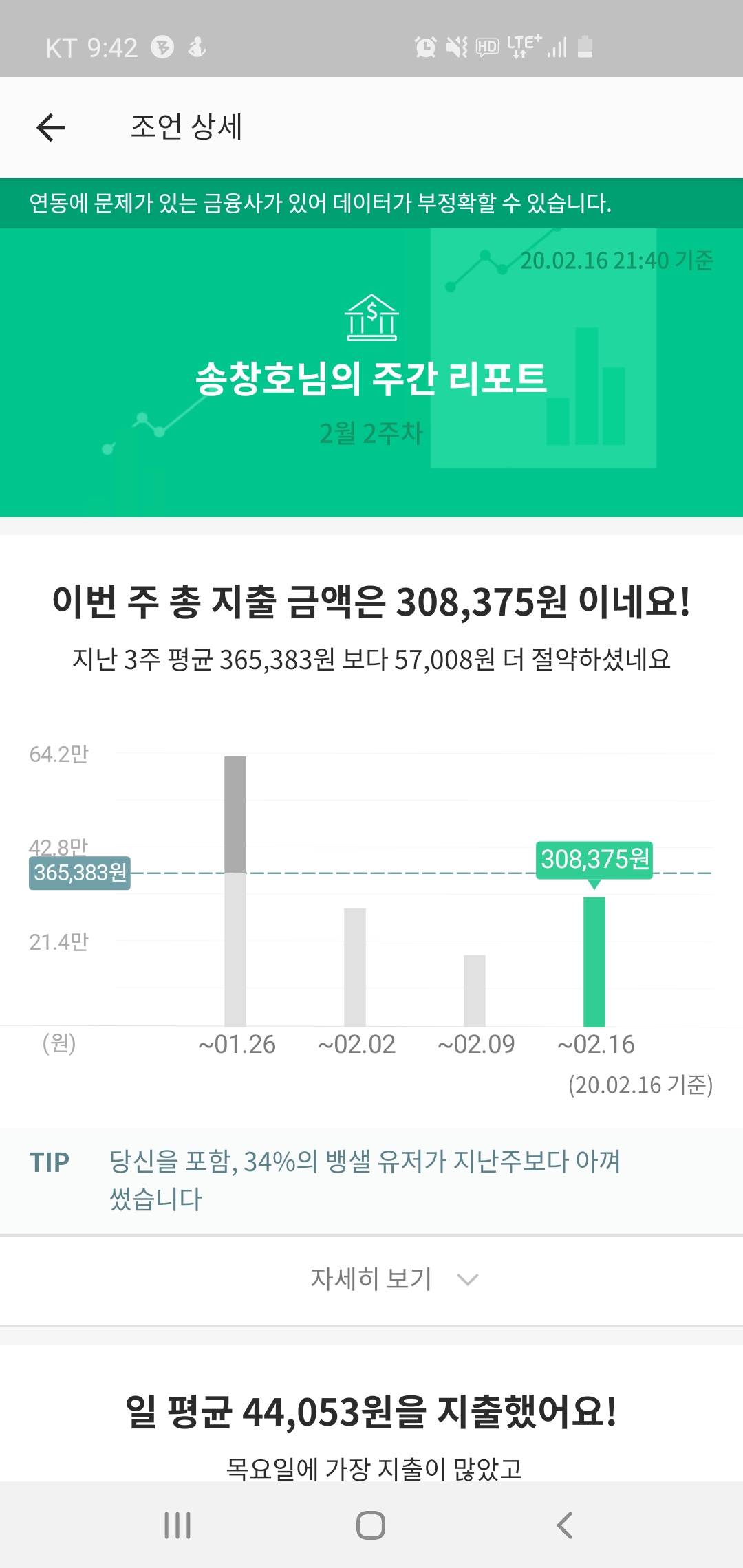Open the system recent apps view
The height and width of the screenshot is (1568, 743).
pyautogui.click(x=177, y=1525)
